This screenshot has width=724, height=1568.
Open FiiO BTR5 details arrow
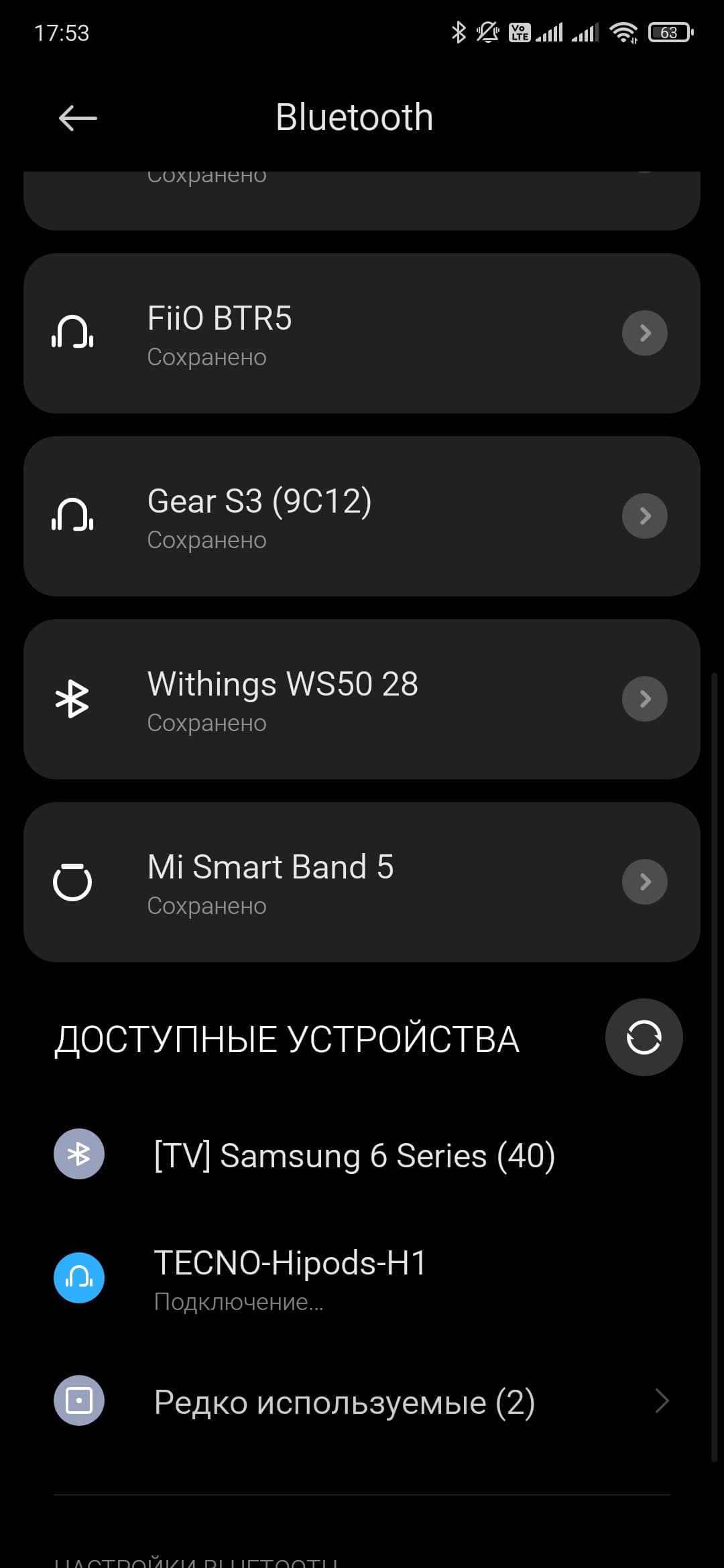coord(644,333)
